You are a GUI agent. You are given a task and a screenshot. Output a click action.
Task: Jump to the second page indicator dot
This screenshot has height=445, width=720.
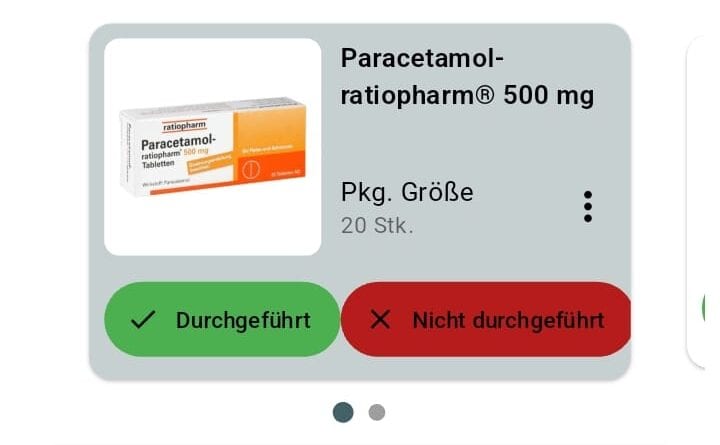tap(377, 412)
